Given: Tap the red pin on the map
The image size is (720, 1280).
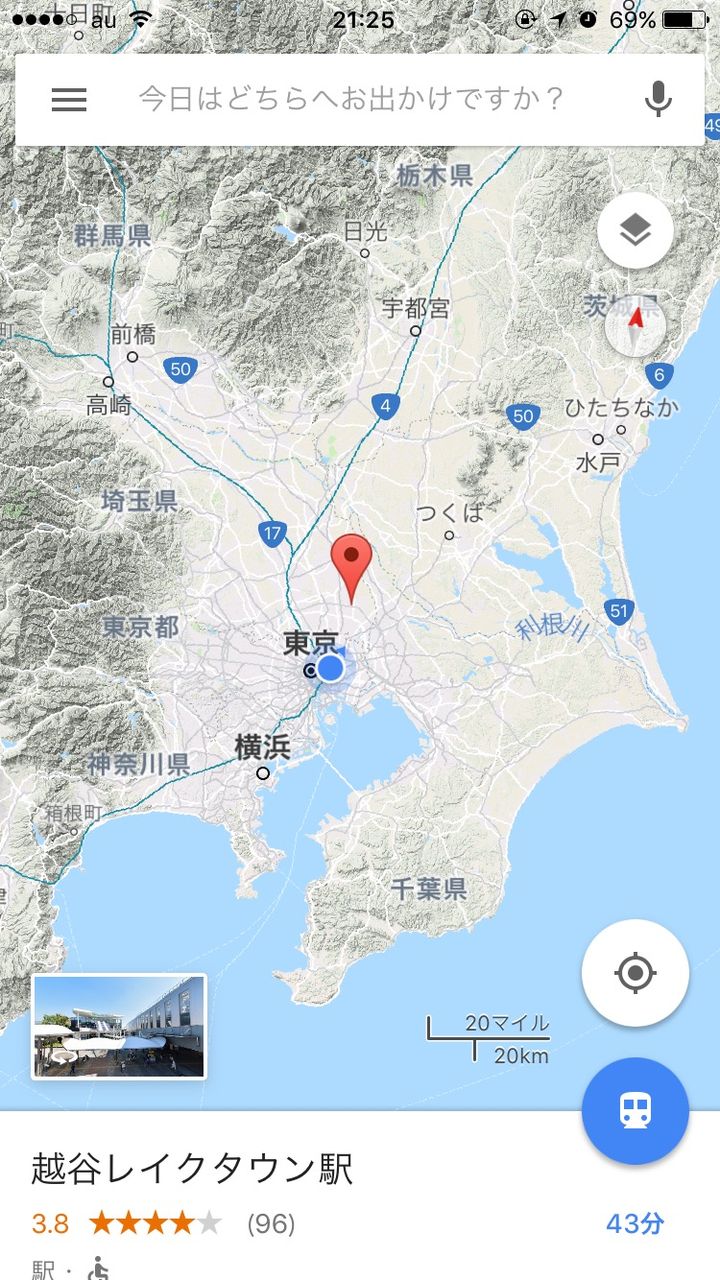Looking at the screenshot, I should [x=351, y=567].
